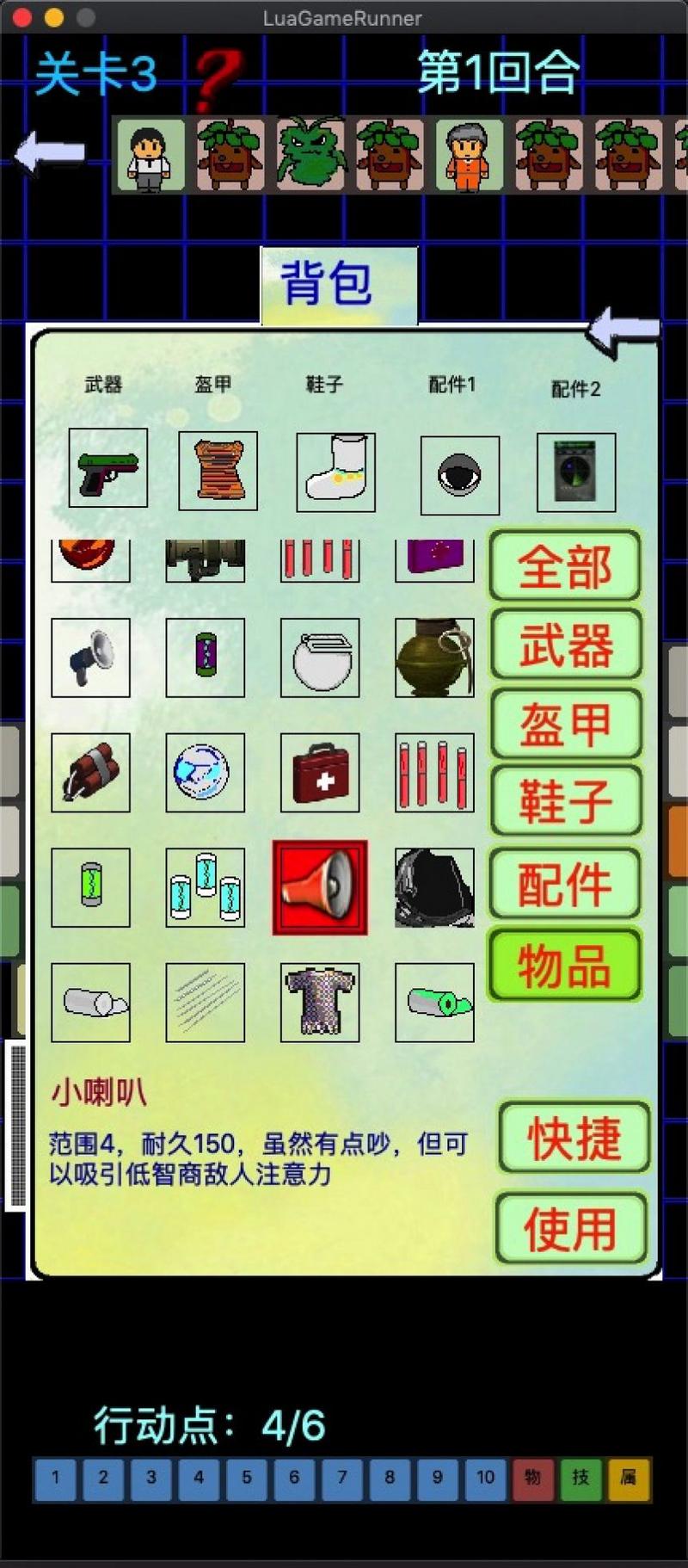688x1568 pixels.
Task: Use the selected item with 使用
Action: [571, 1228]
